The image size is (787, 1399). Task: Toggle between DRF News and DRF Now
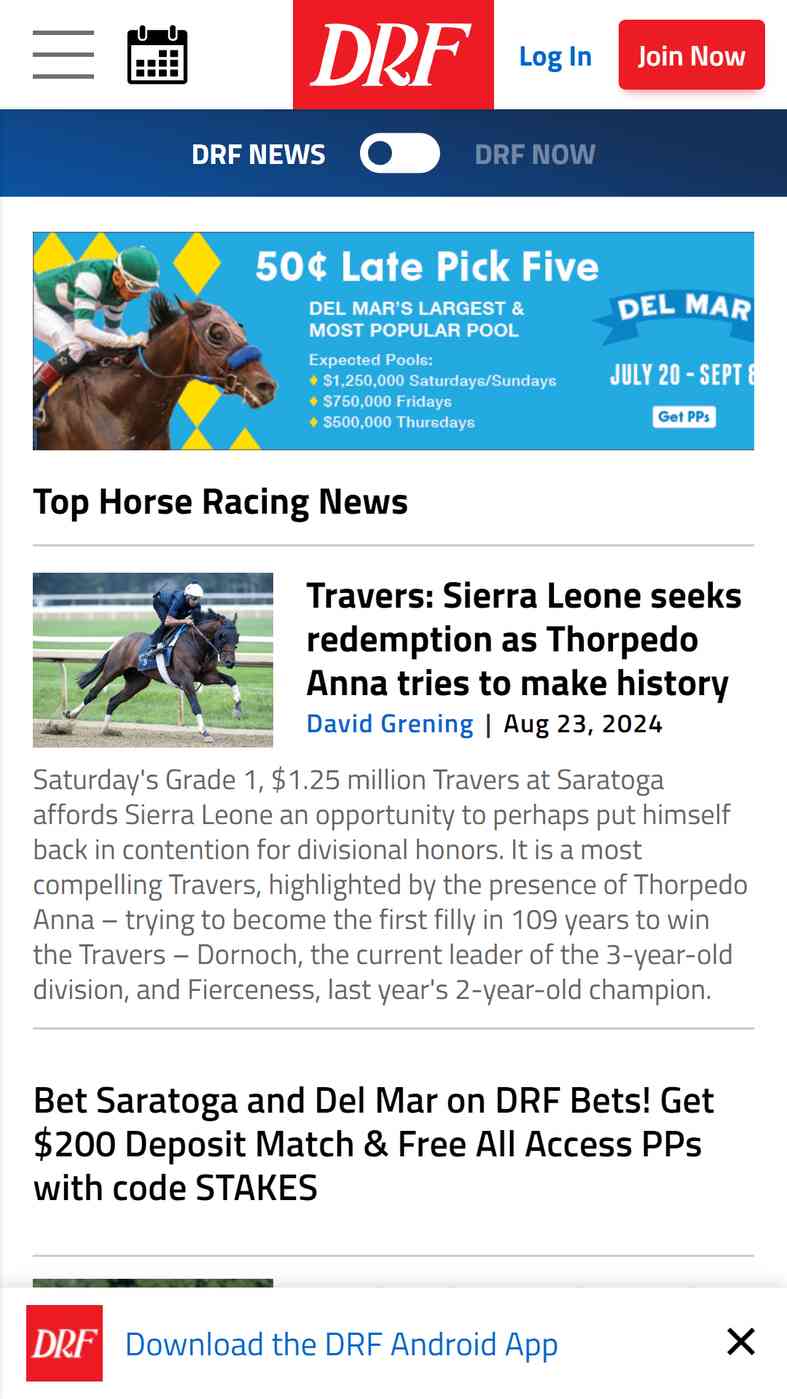(400, 154)
